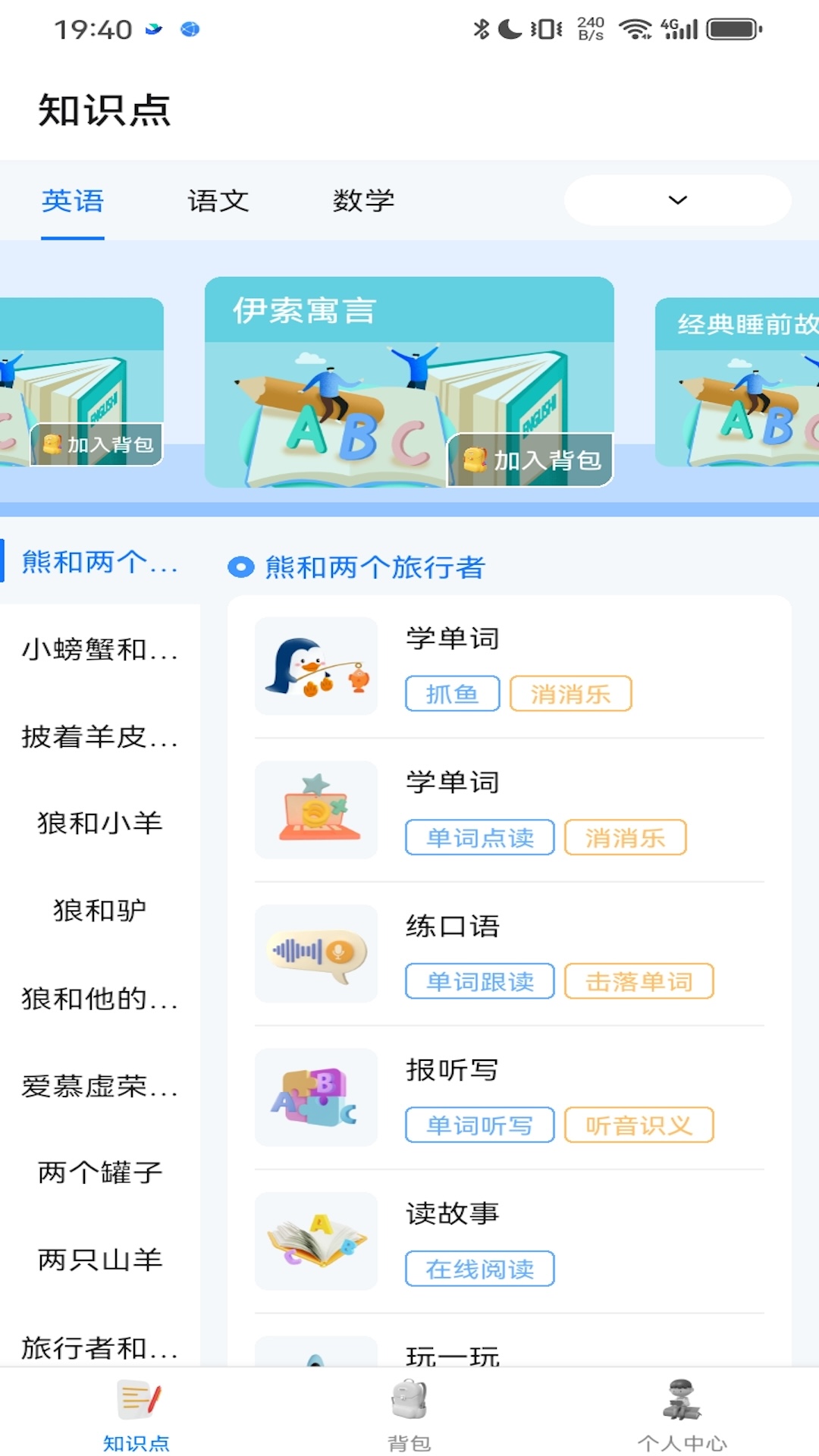Select 两只山羊 story
Screen dimensions: 819x1456
(99, 1260)
